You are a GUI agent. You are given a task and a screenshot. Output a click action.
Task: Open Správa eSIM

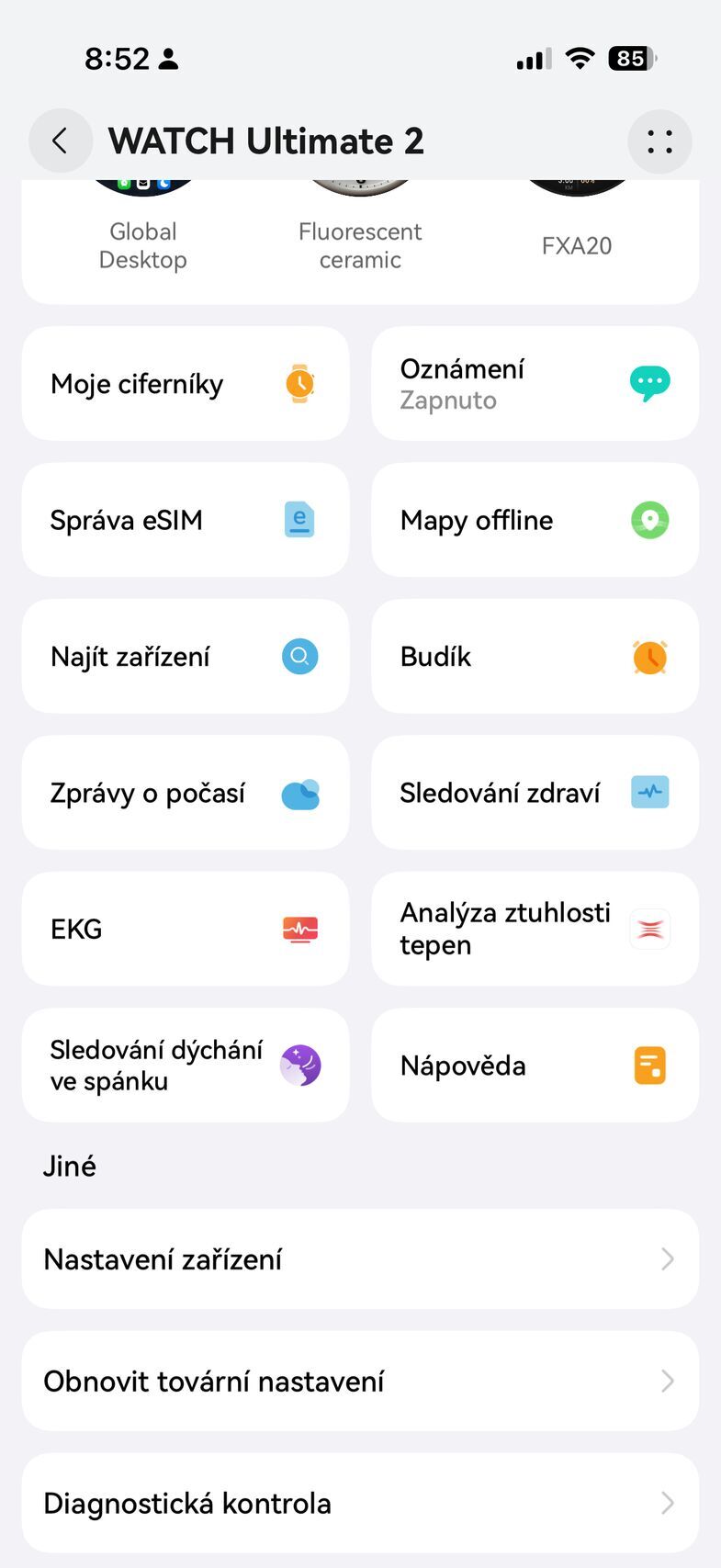coord(186,520)
